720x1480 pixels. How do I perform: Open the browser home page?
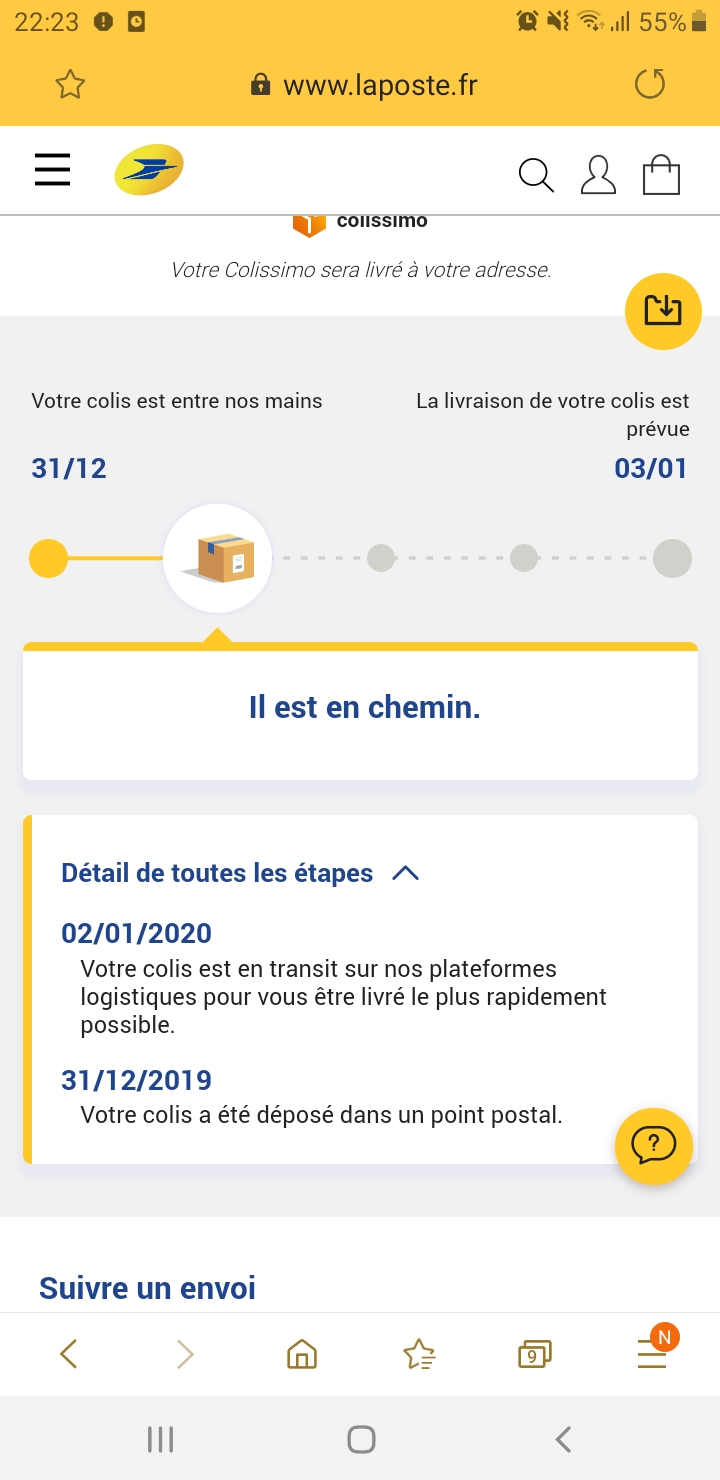tap(302, 1354)
